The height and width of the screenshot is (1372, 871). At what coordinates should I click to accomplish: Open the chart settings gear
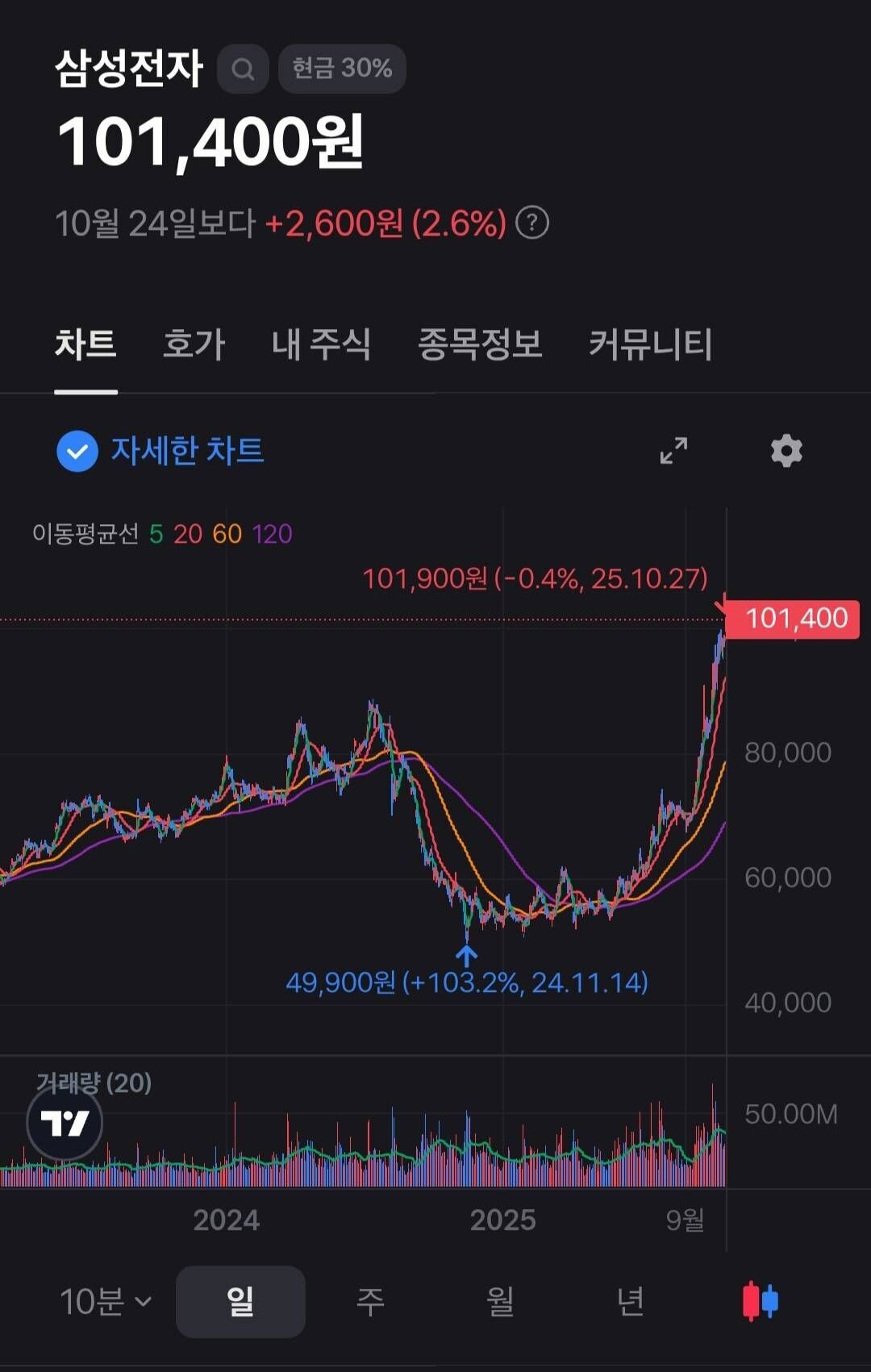click(x=786, y=450)
